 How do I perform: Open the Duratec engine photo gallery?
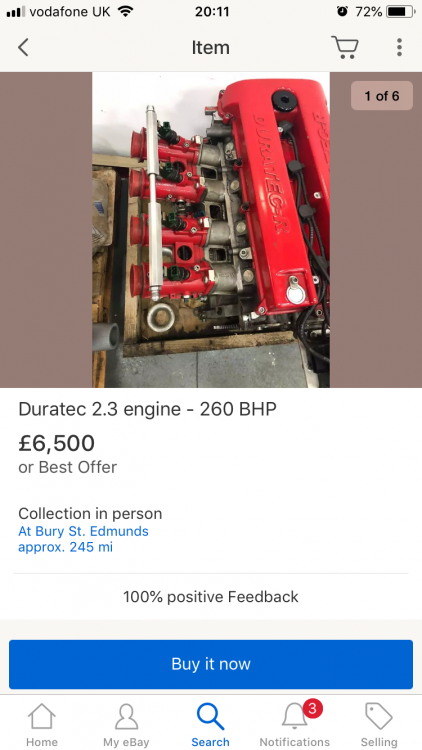pyautogui.click(x=211, y=230)
